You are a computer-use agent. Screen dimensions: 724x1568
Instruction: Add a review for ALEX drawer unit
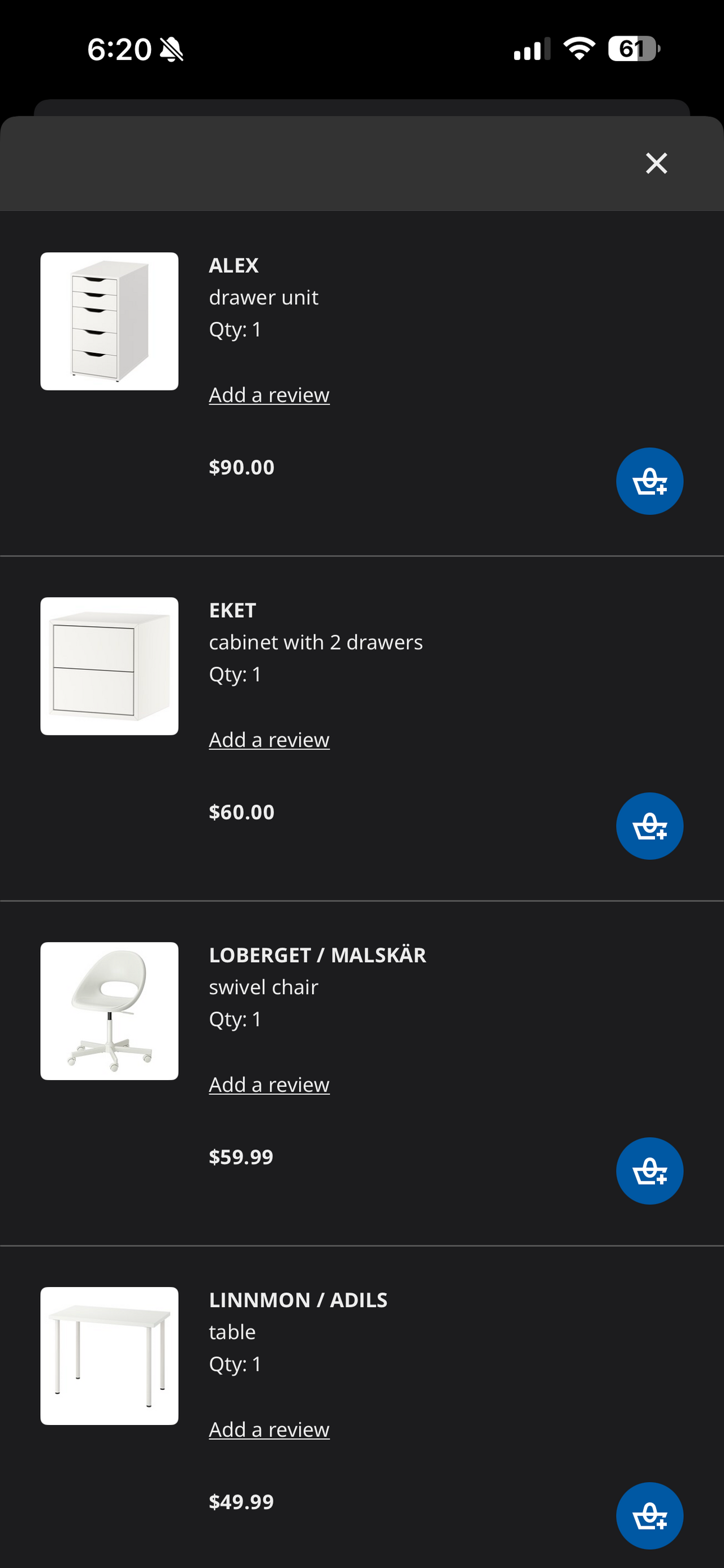point(269,395)
